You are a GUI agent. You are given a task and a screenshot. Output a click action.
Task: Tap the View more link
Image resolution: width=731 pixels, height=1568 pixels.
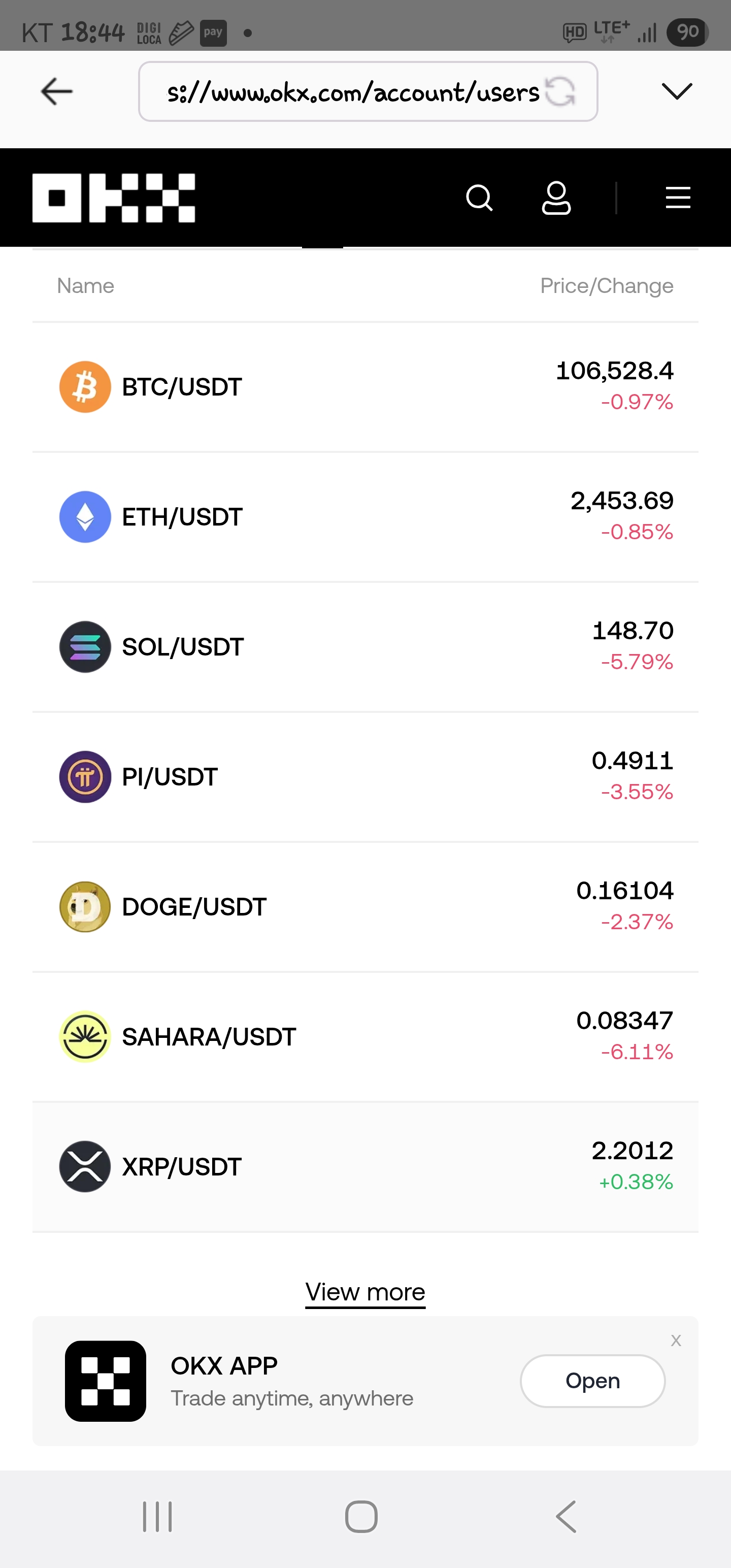pyautogui.click(x=365, y=1292)
